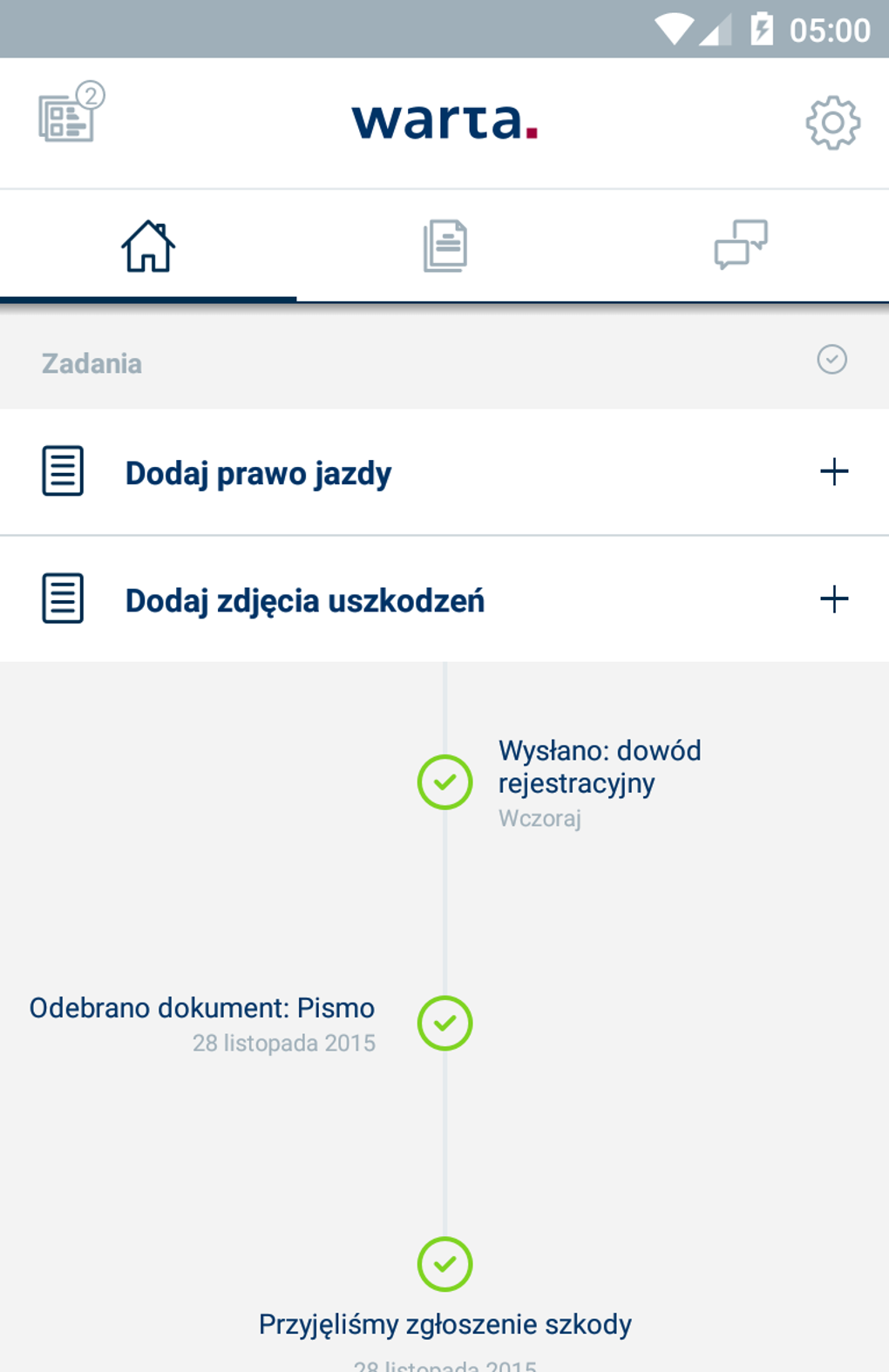Switch to the documents tab
889x1372 pixels.
444,247
